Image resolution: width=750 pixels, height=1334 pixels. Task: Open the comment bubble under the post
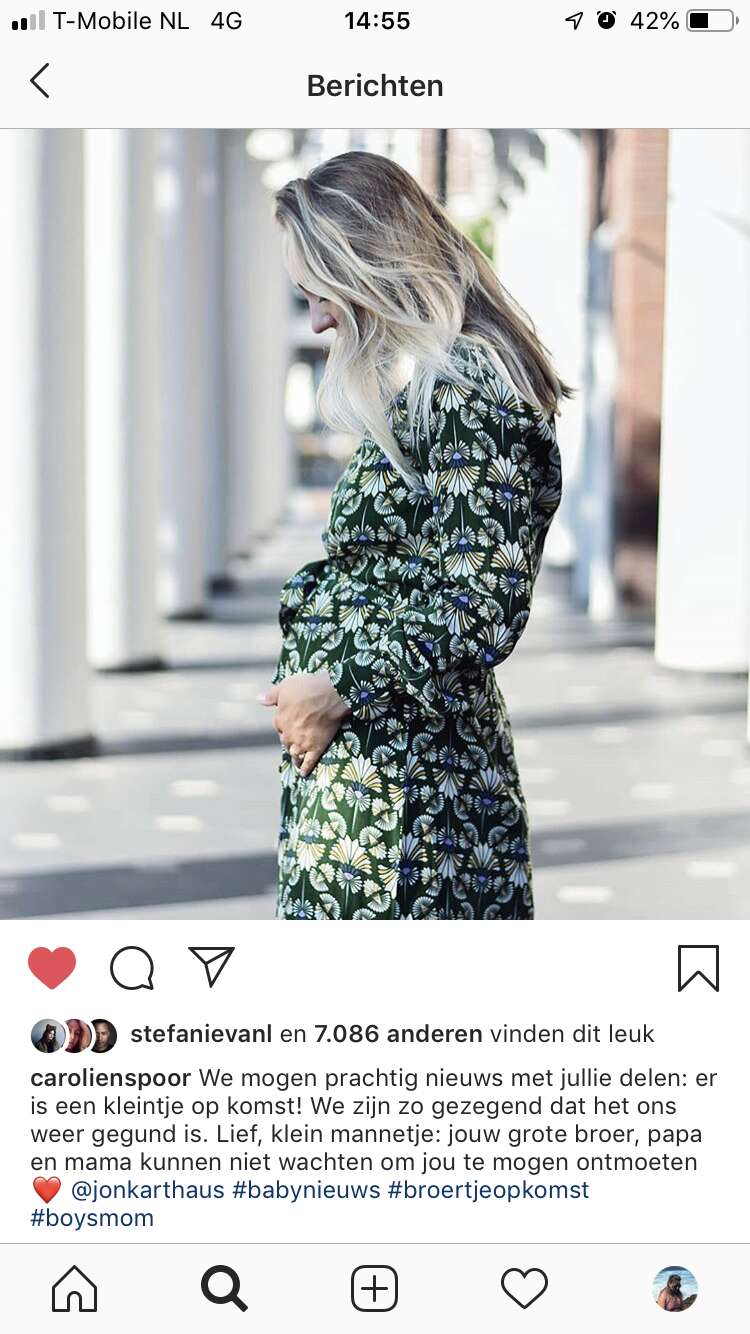[132, 968]
